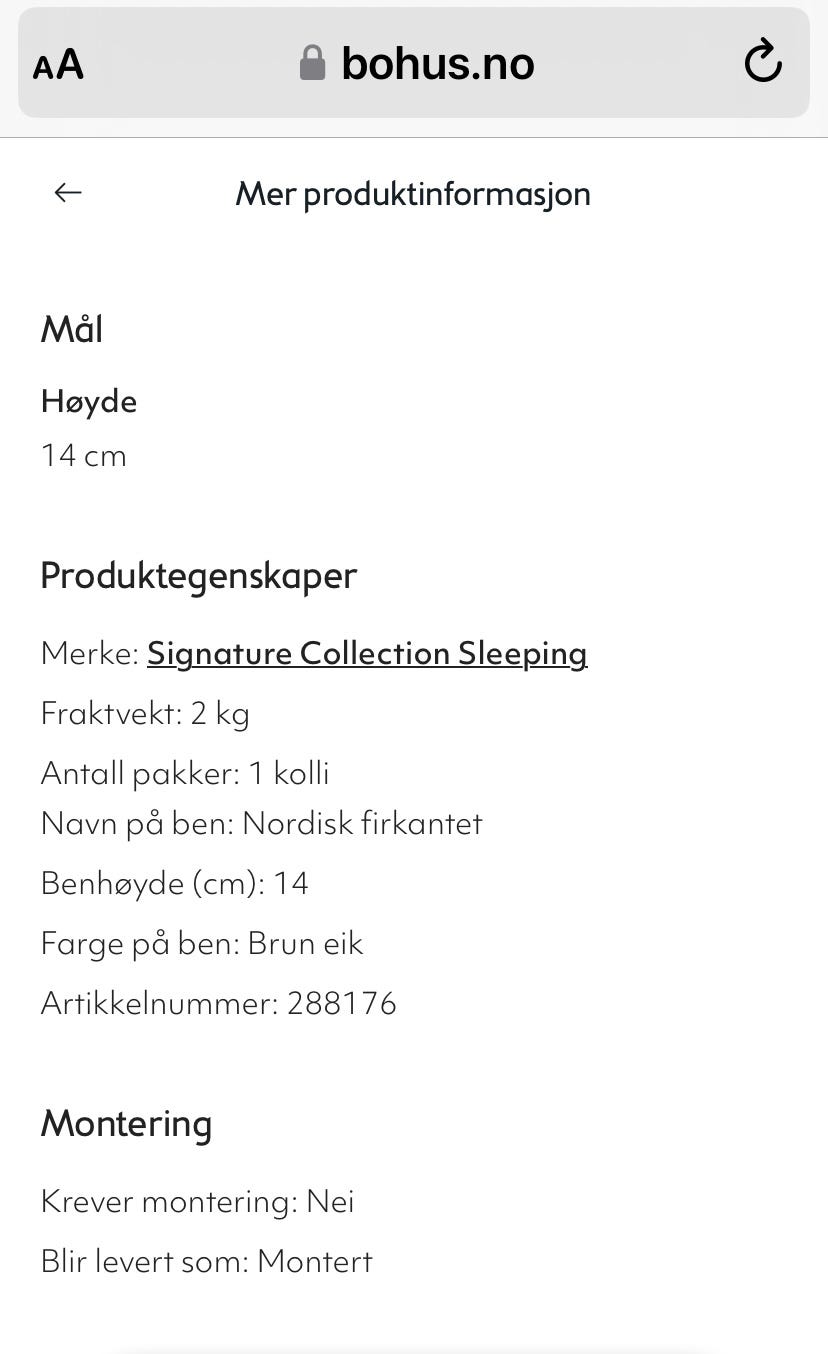Tap the bohus.no address bar
The width and height of the screenshot is (828, 1354).
(x=437, y=62)
